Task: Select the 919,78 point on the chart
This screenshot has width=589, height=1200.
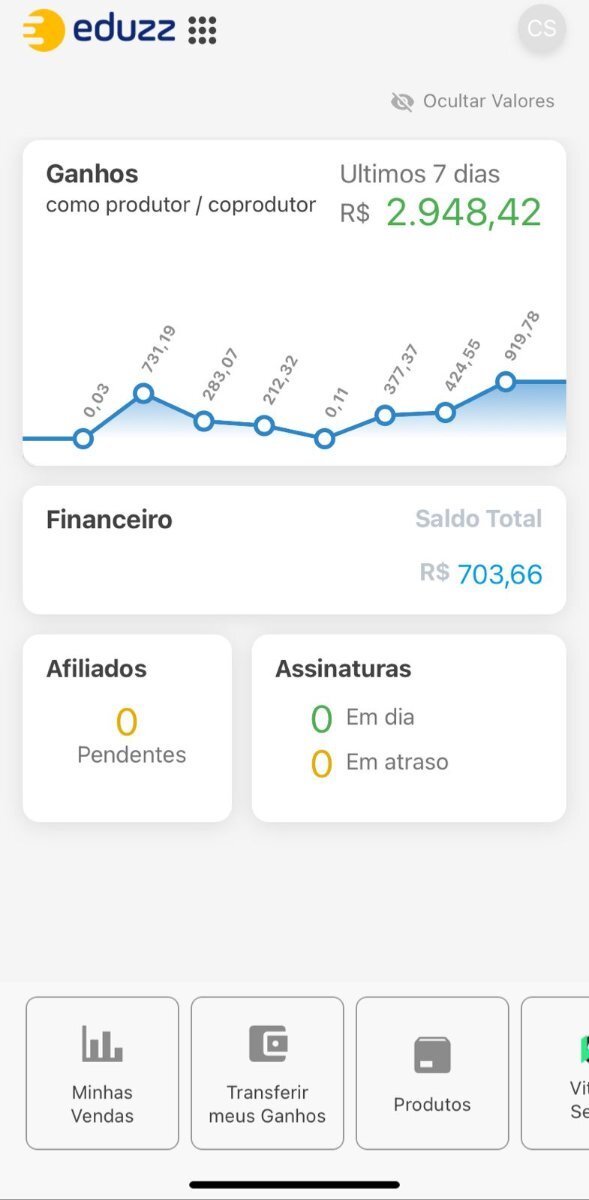Action: (506, 381)
